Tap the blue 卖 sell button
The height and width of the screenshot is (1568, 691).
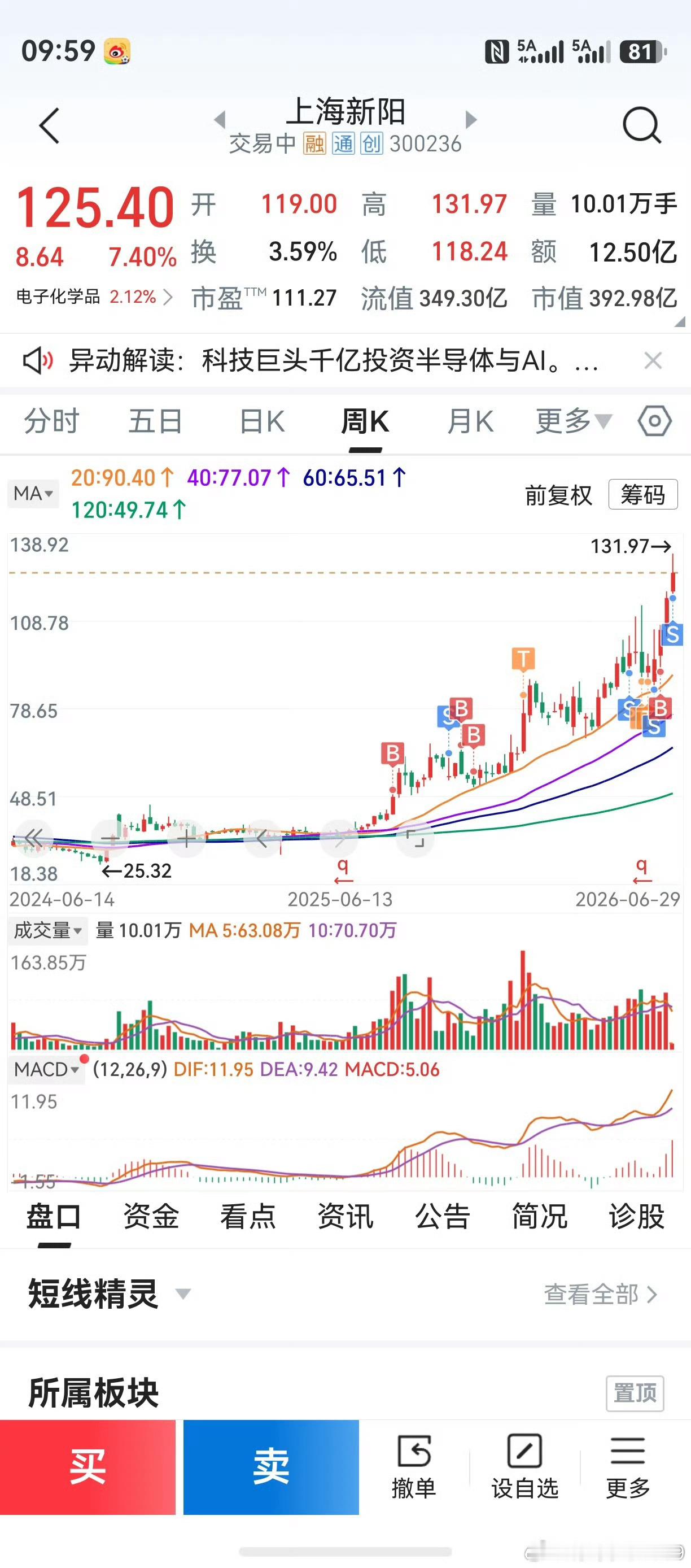(272, 1467)
